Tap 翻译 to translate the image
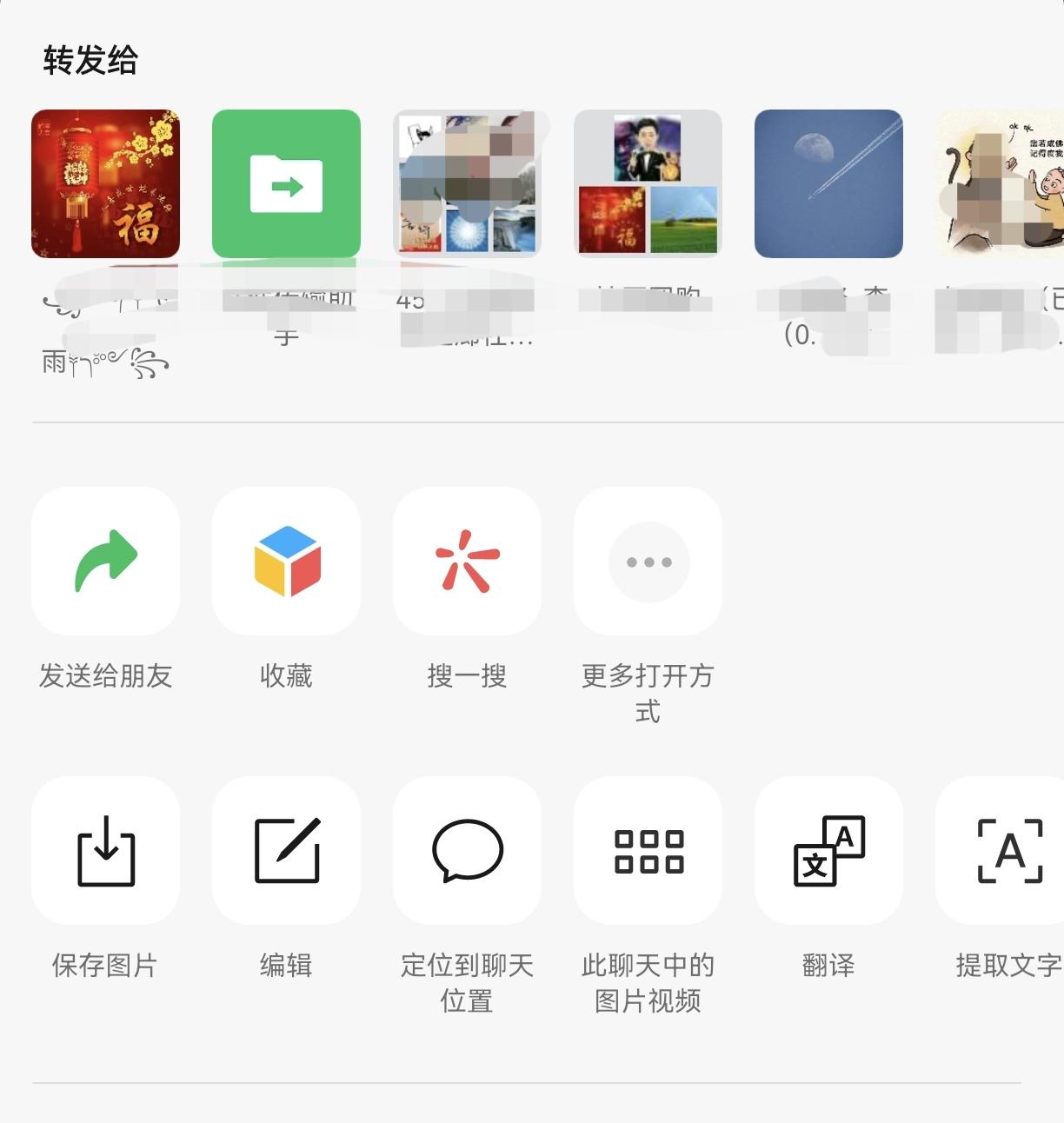Viewport: 1064px width, 1123px height. 828,850
